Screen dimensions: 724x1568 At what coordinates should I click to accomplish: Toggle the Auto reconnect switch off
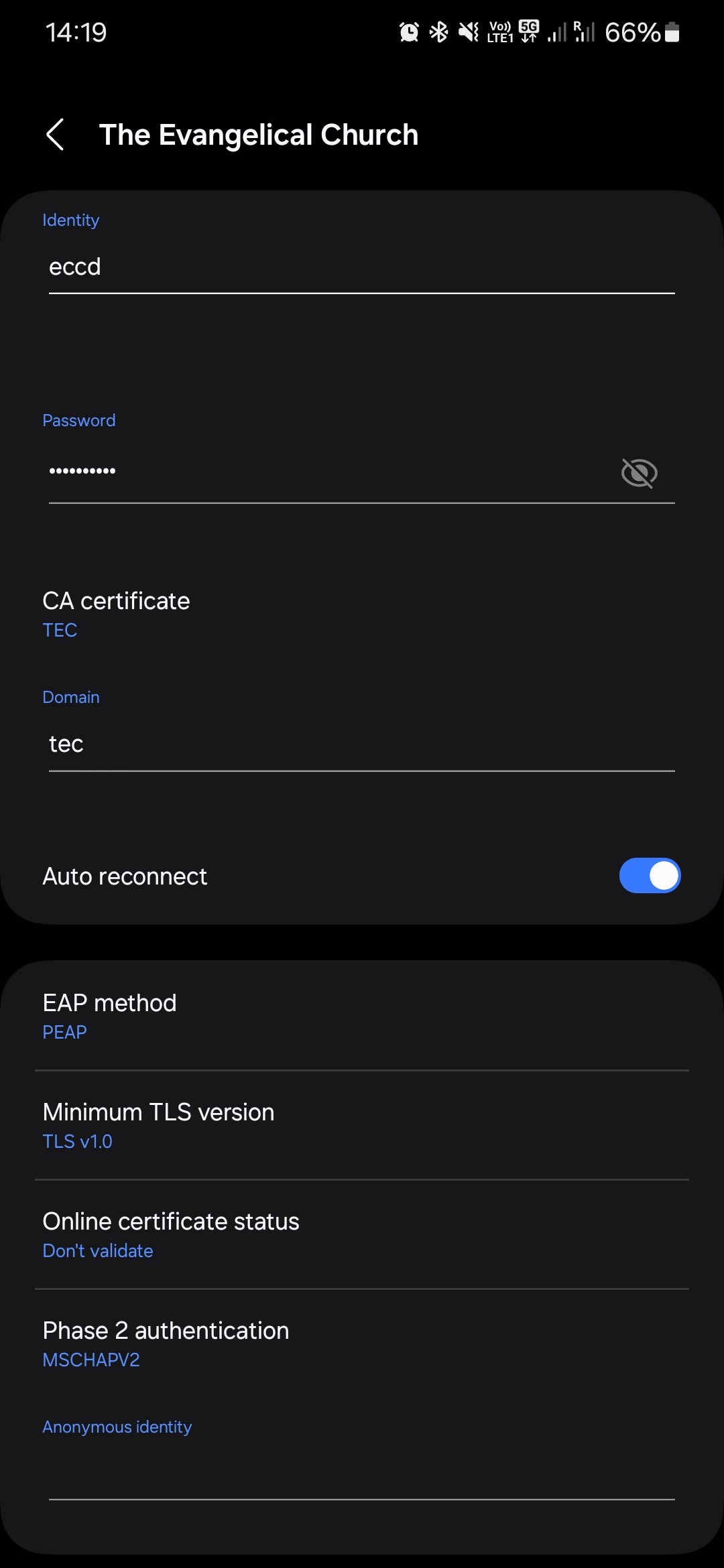click(650, 876)
